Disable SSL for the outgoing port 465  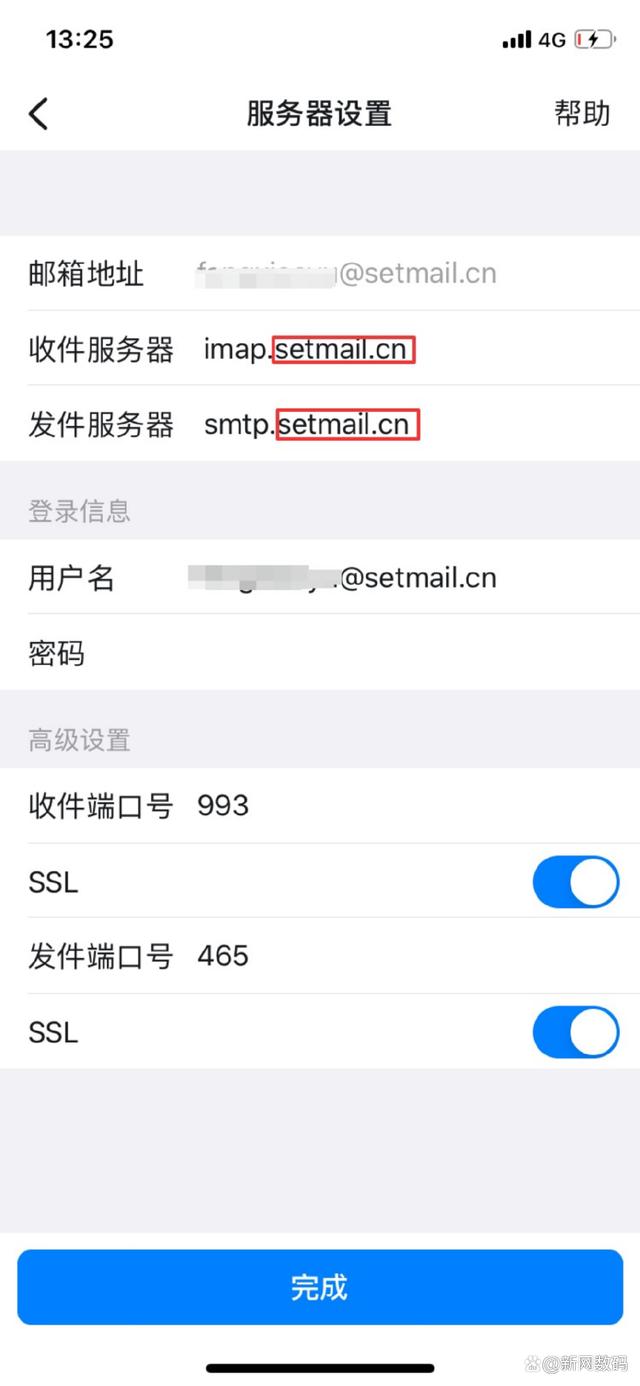[575, 1032]
